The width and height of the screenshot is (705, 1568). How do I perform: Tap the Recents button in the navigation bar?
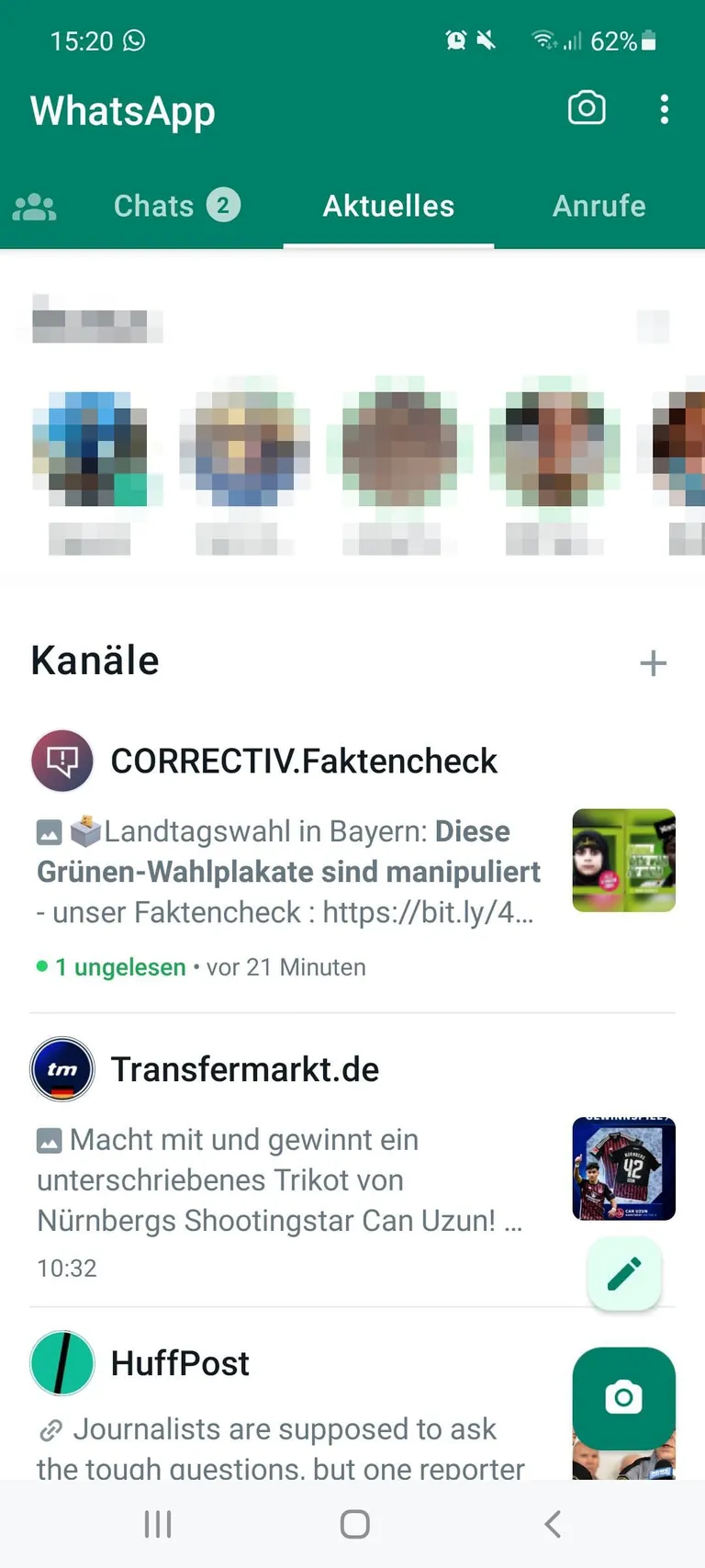point(157,1523)
